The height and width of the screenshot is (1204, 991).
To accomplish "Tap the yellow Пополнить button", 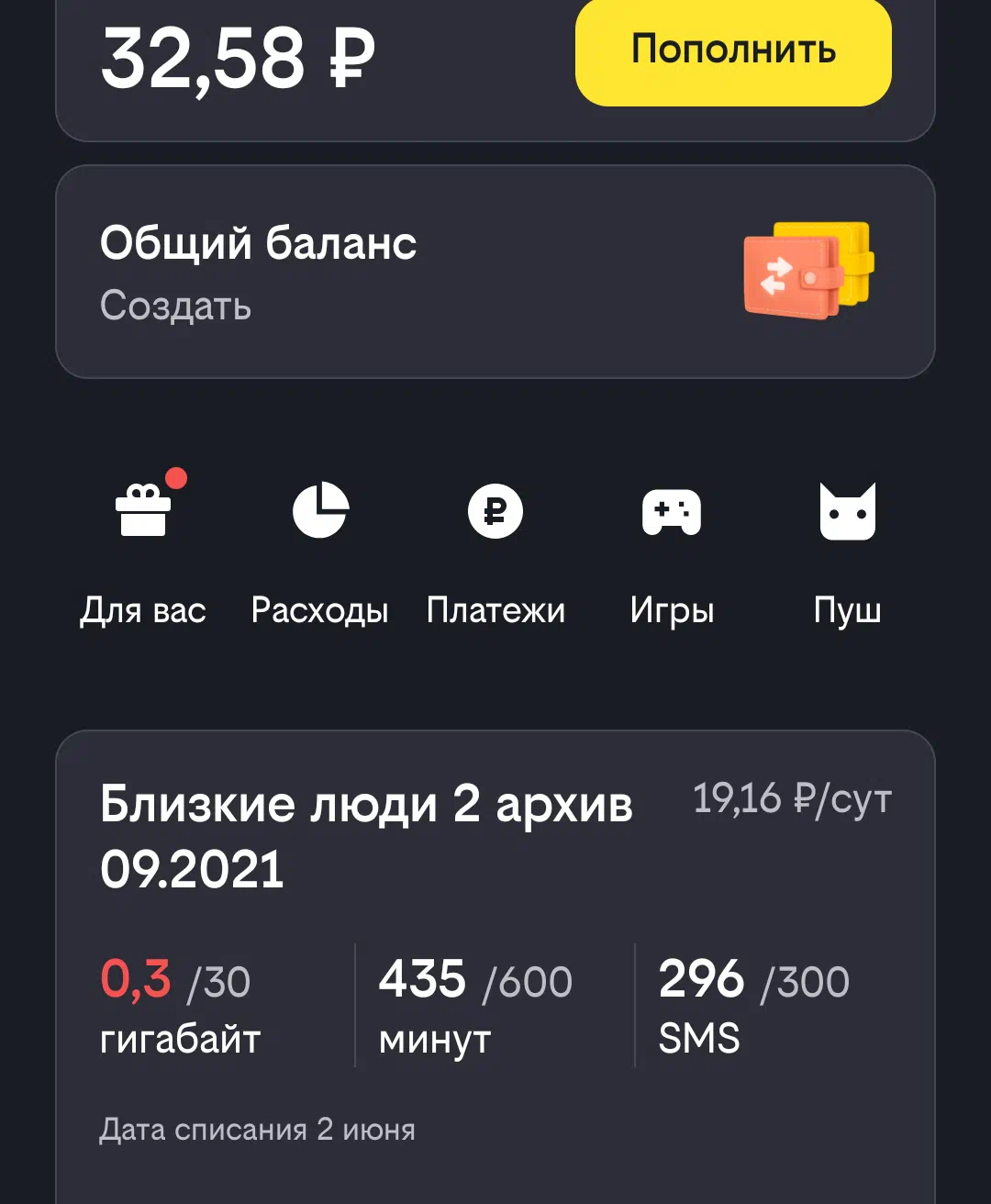I will (x=733, y=50).
